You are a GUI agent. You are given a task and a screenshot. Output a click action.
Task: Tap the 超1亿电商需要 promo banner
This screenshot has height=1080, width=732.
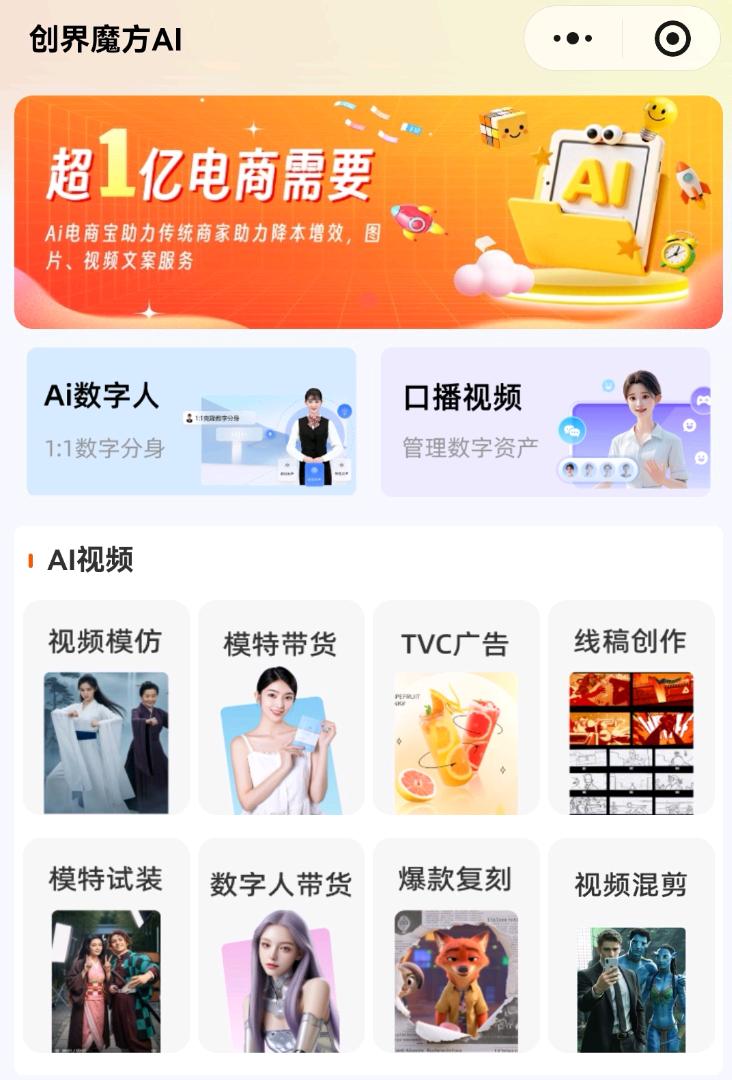[x=366, y=210]
